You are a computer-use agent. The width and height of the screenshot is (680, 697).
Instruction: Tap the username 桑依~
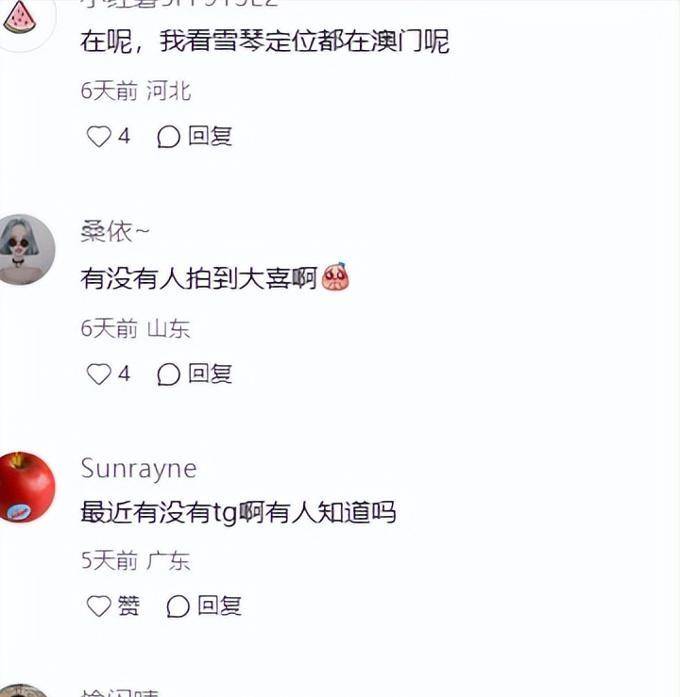[115, 232]
